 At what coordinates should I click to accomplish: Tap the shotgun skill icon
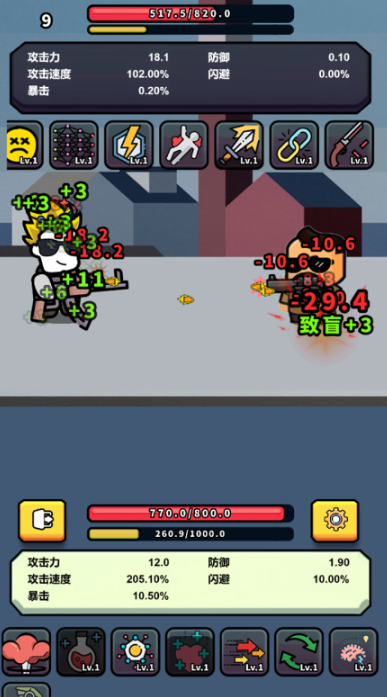pyautogui.click(x=349, y=145)
